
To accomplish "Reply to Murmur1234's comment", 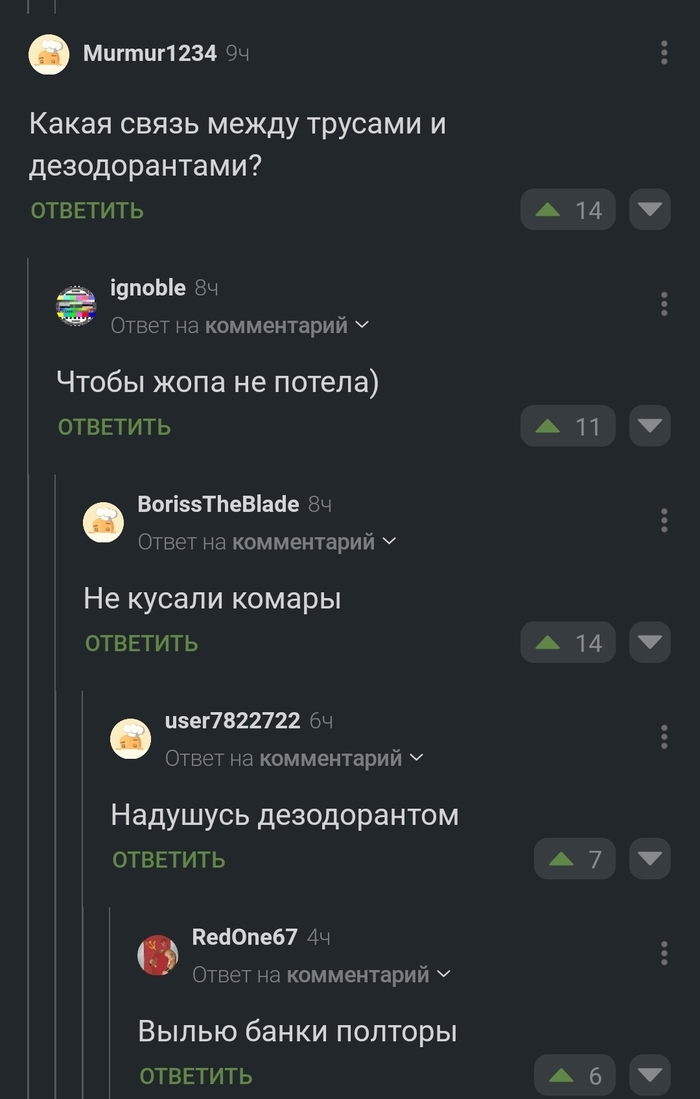I will click(x=87, y=210).
